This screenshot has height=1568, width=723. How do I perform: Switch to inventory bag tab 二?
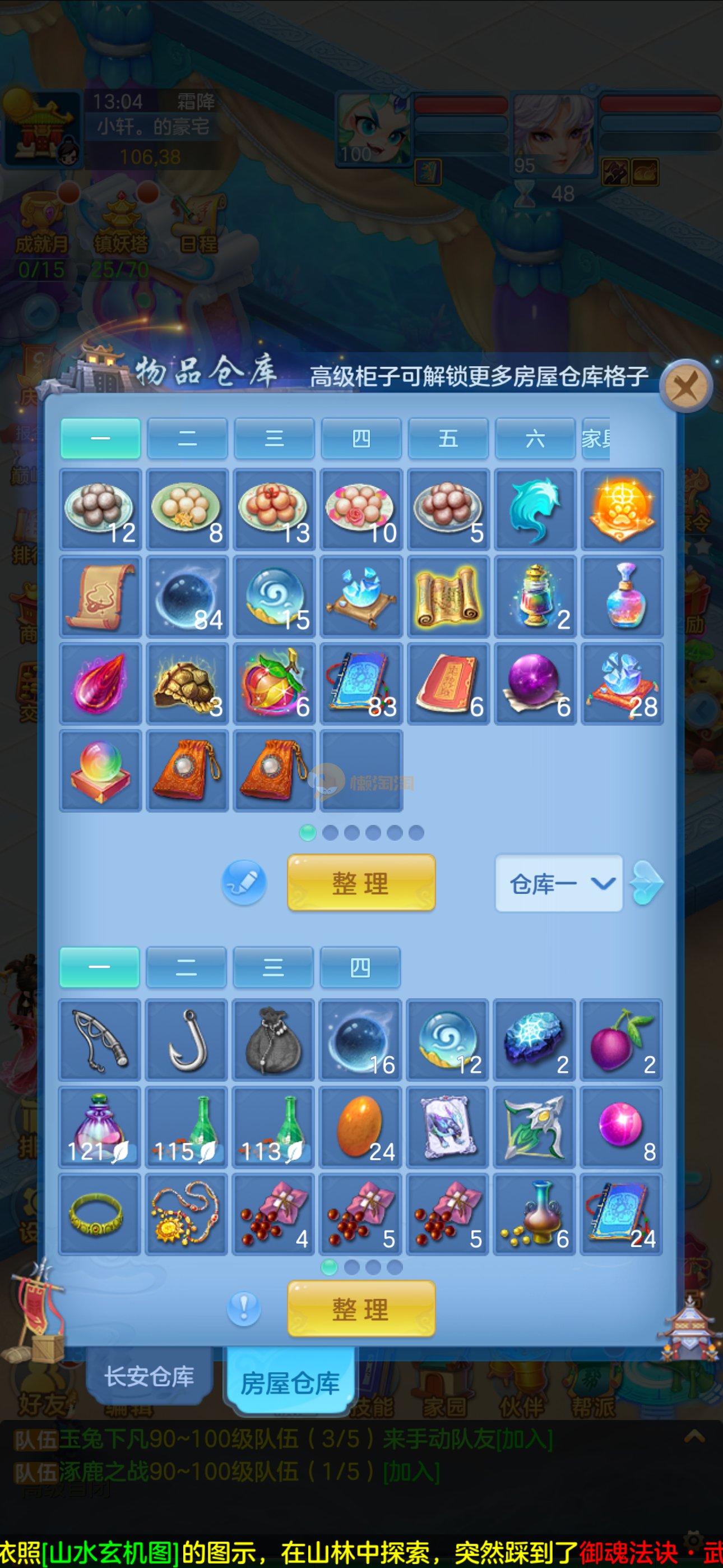click(x=186, y=967)
